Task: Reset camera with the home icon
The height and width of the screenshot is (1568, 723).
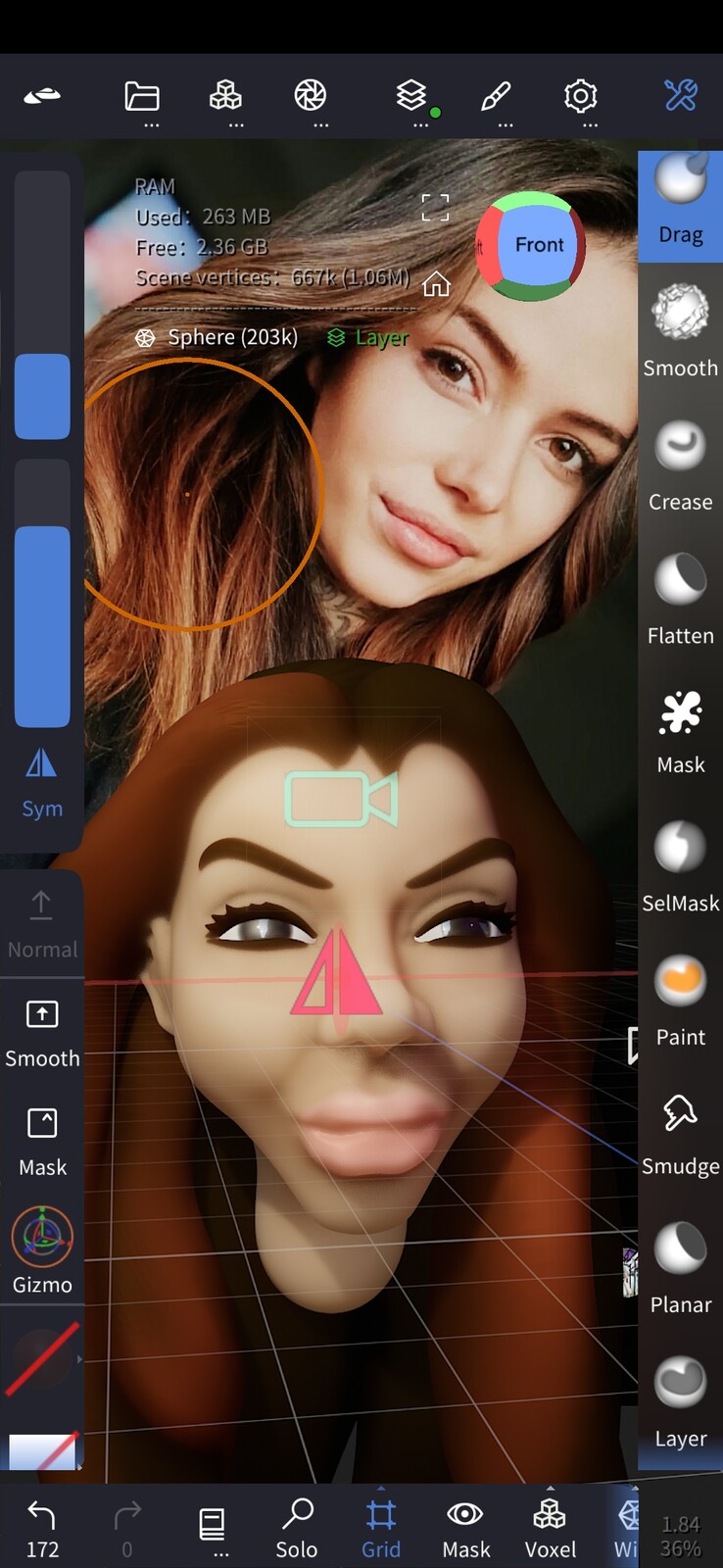Action: [x=436, y=284]
